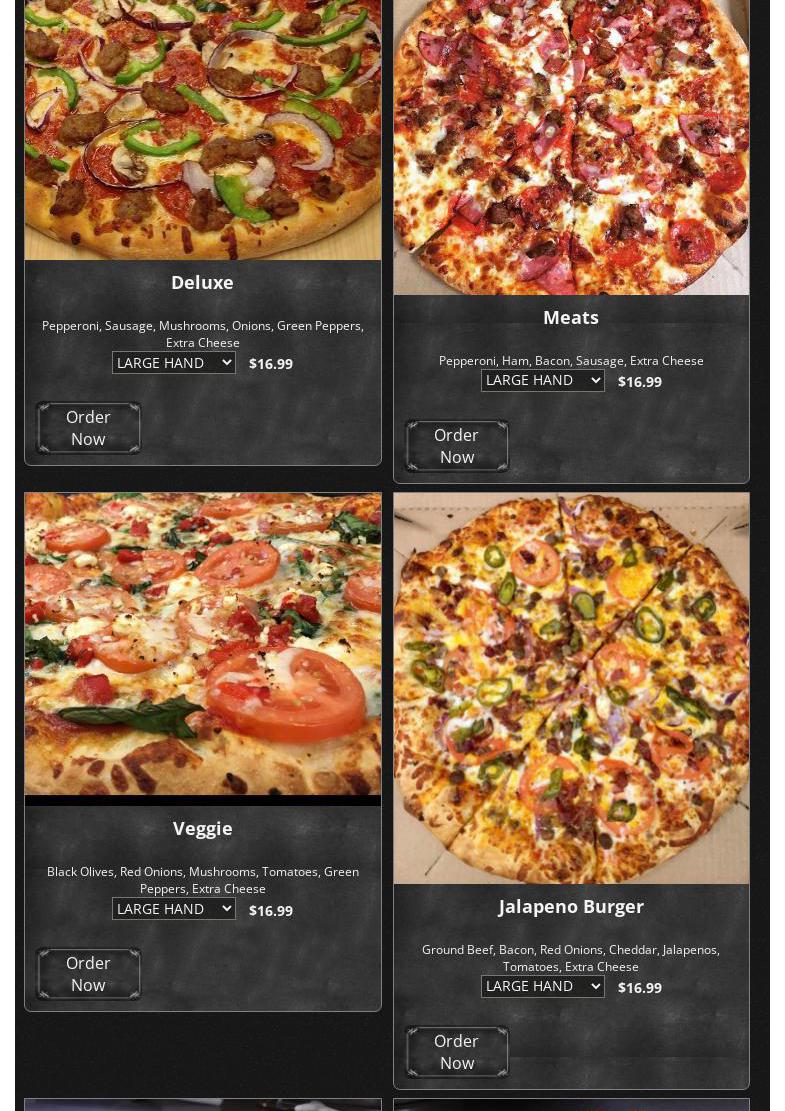Order the Veggie pizza now
The width and height of the screenshot is (785, 1111).
tap(88, 974)
